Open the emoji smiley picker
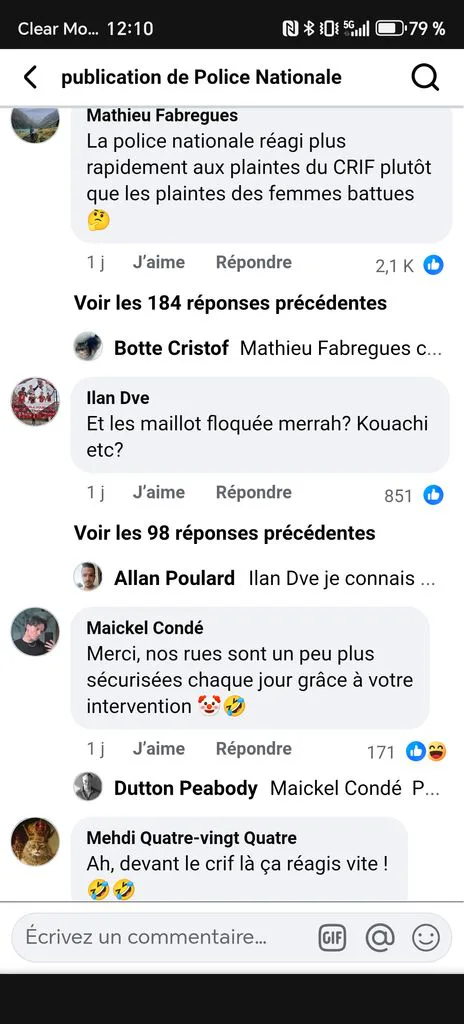The image size is (464, 1024). pyautogui.click(x=426, y=938)
